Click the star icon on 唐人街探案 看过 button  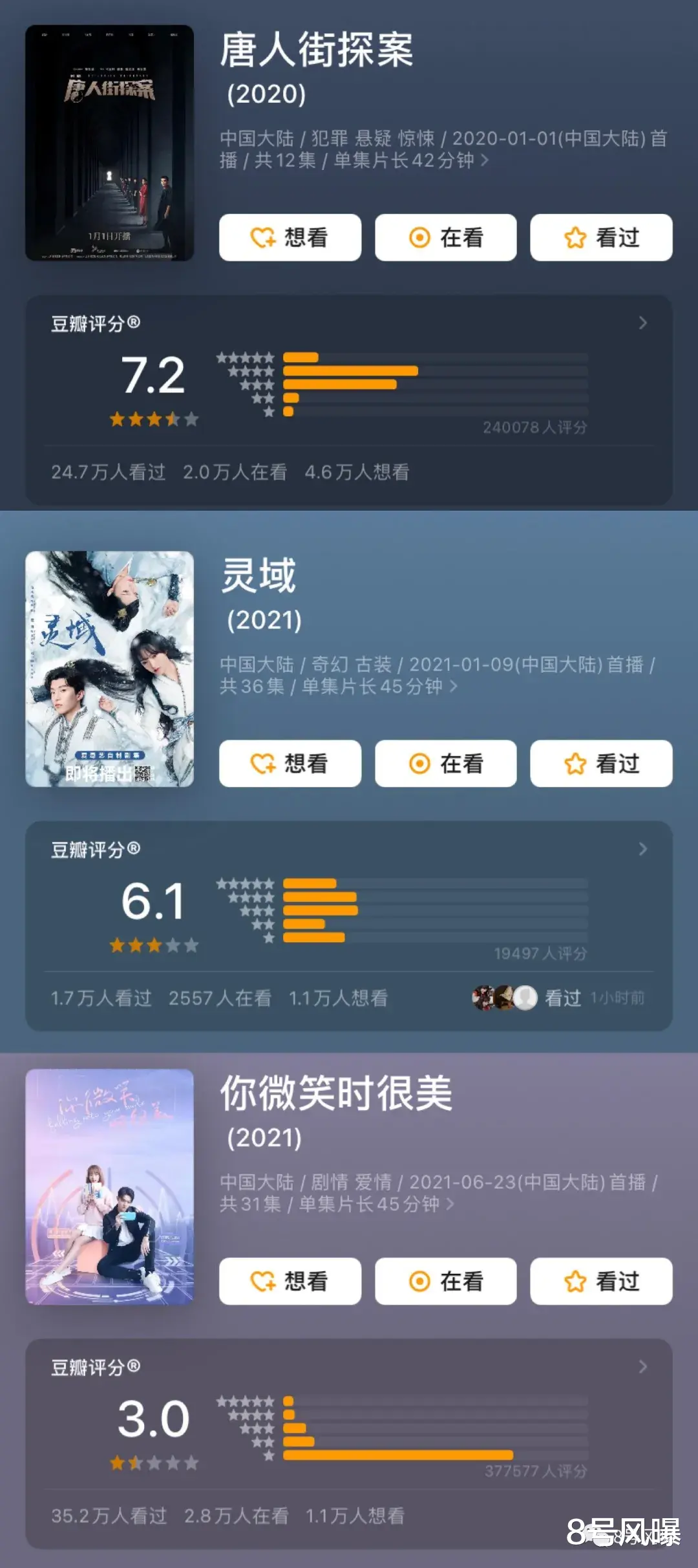coord(574,237)
